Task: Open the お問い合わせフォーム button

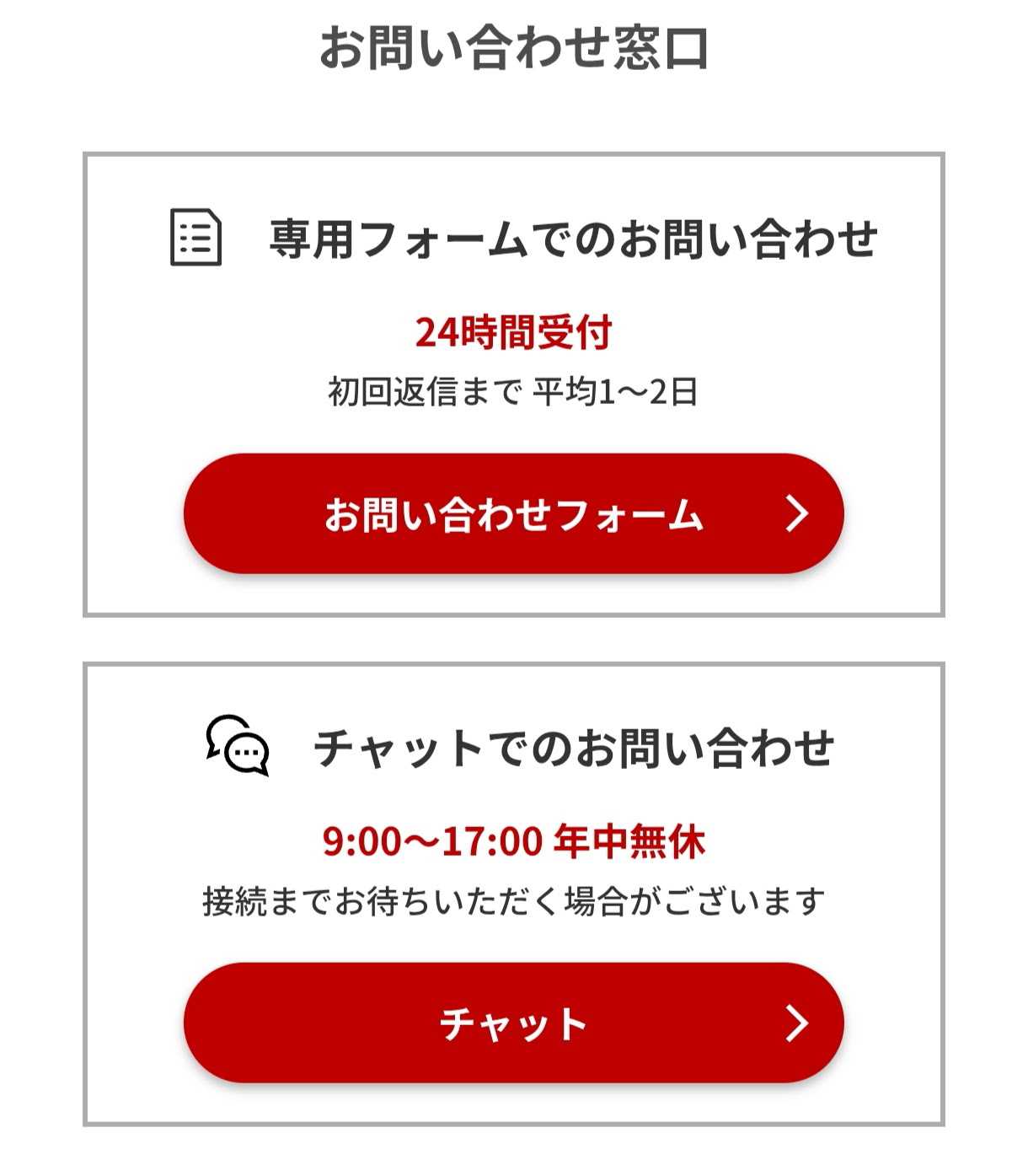Action: point(513,513)
